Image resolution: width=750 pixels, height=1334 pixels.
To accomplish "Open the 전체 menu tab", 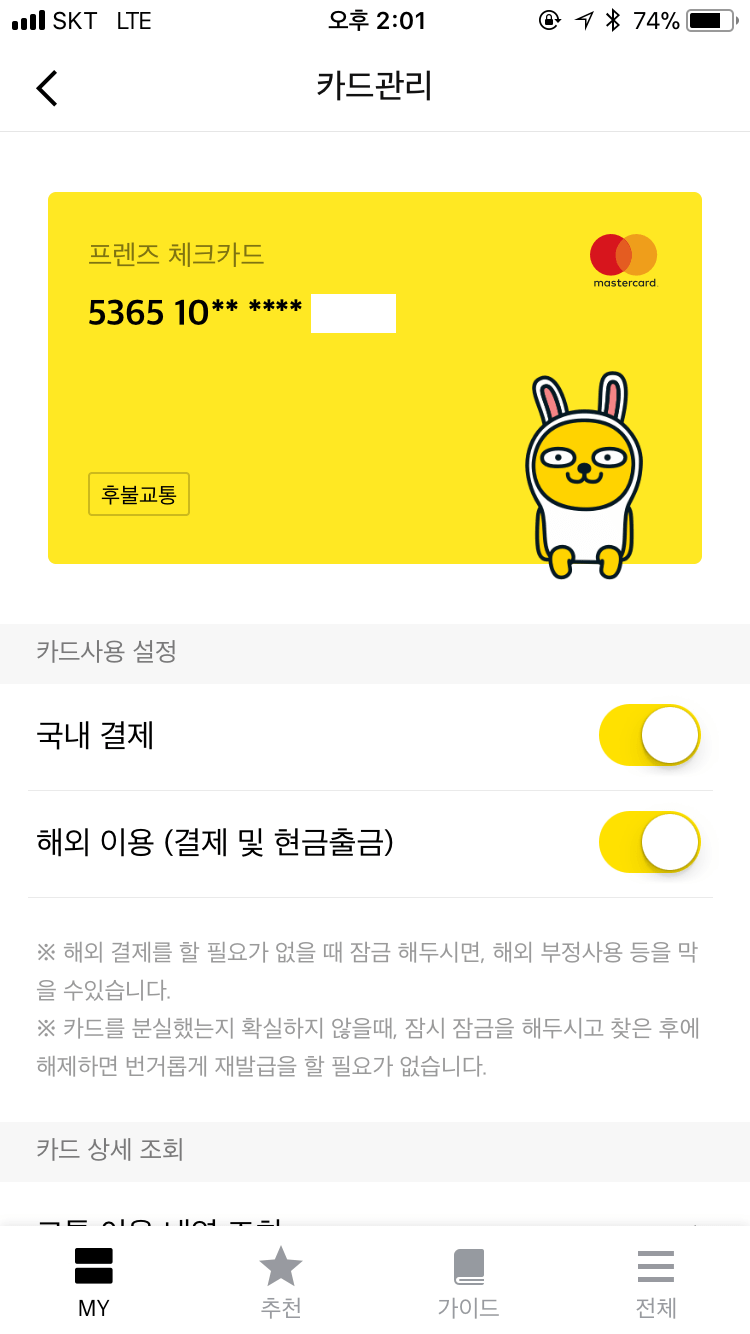I will (x=656, y=1277).
